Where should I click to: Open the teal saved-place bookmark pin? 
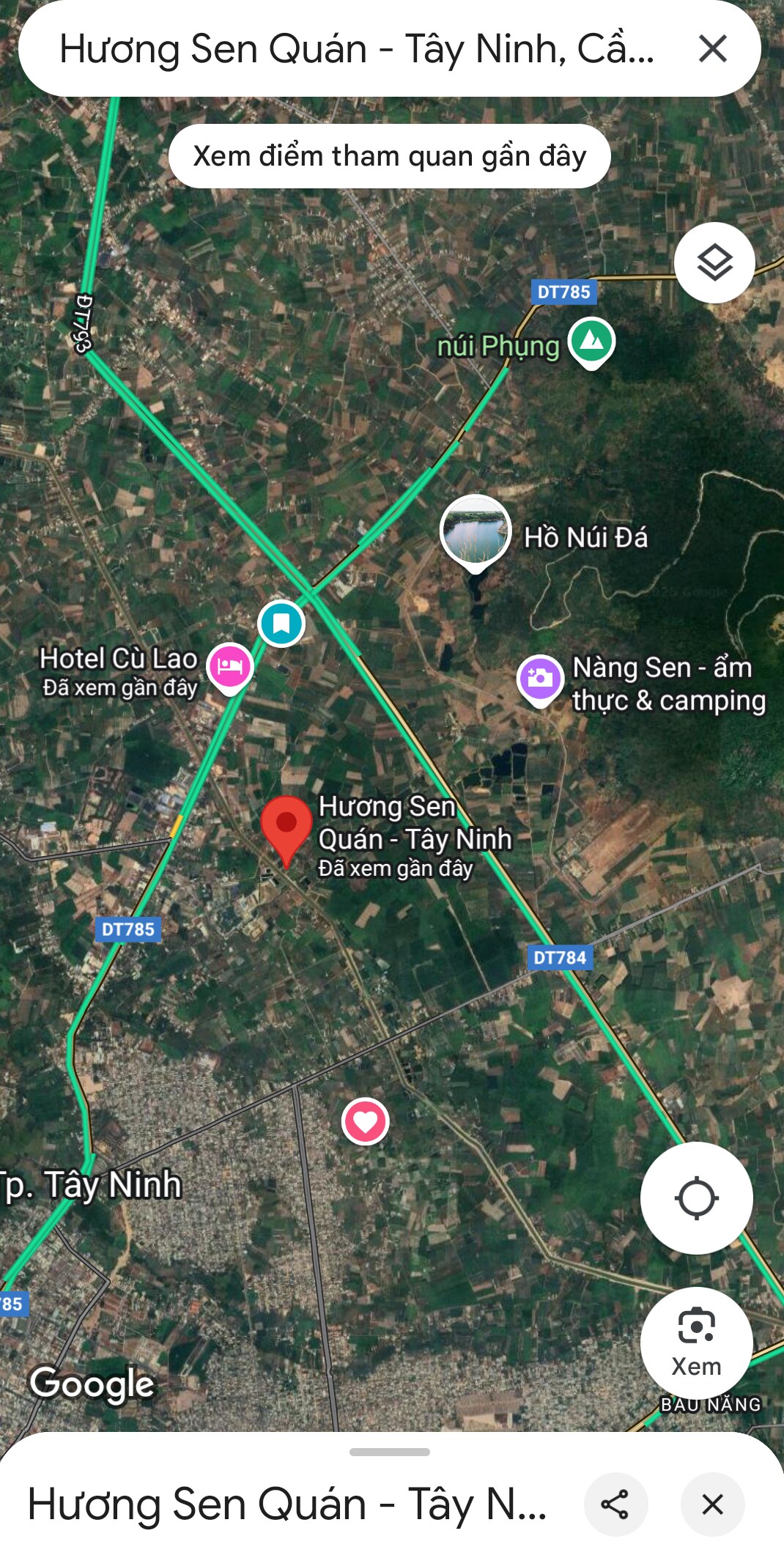tap(281, 624)
